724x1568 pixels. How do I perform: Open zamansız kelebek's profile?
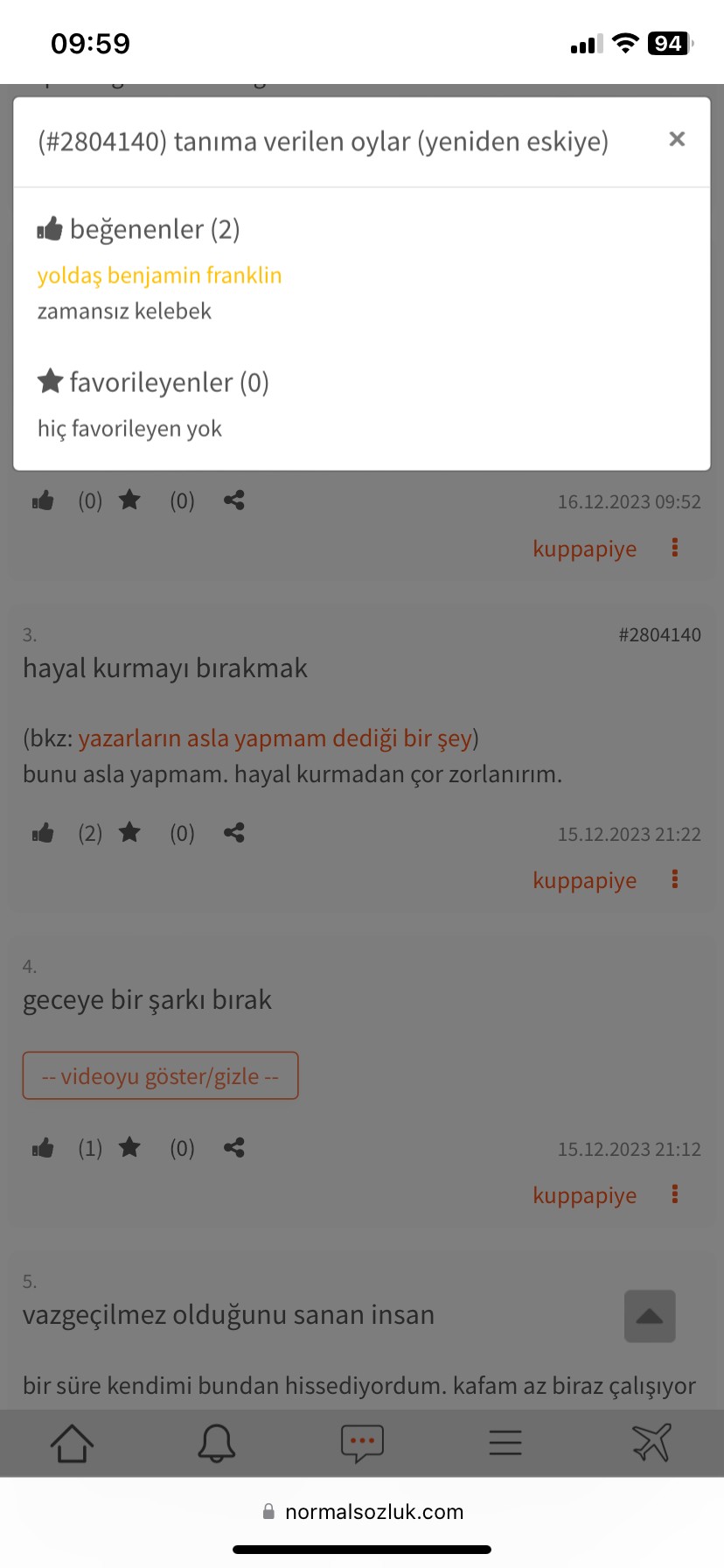tap(124, 311)
